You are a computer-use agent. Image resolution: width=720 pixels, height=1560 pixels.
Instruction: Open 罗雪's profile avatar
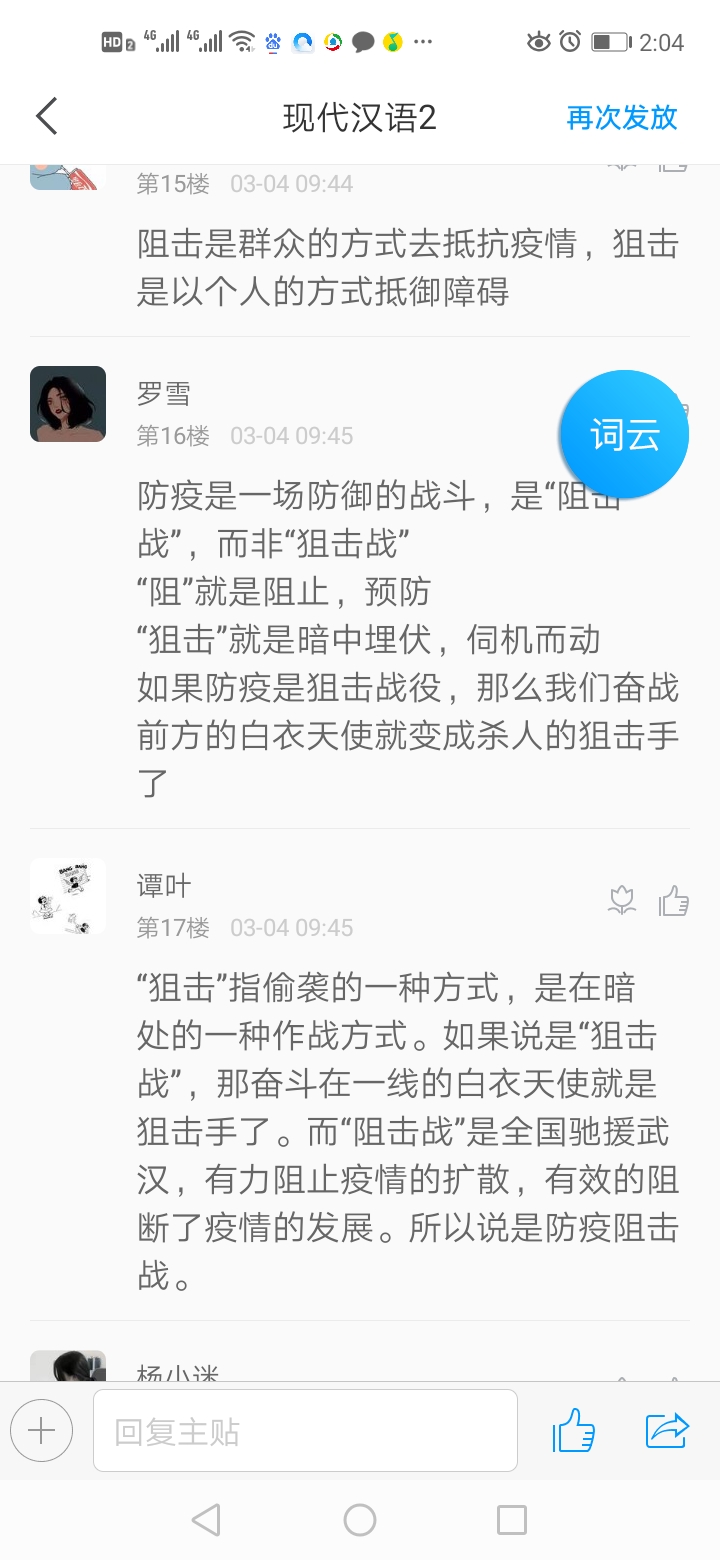68,404
